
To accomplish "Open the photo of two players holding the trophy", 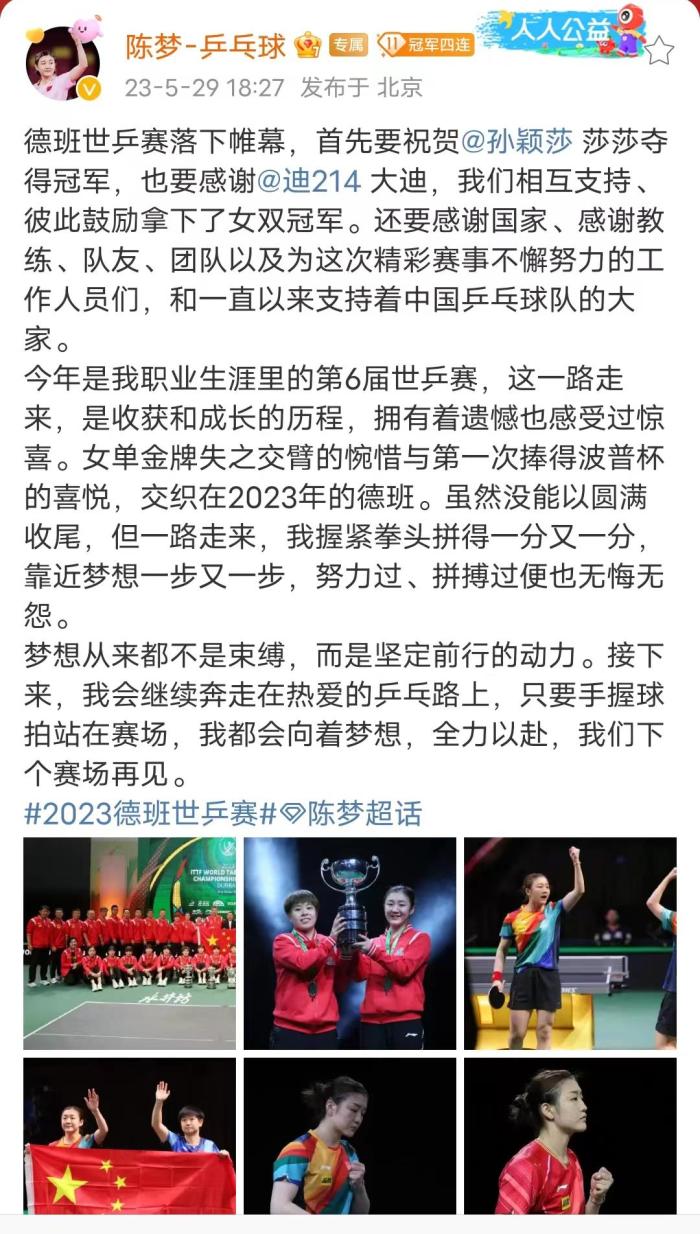I will click(x=350, y=943).
